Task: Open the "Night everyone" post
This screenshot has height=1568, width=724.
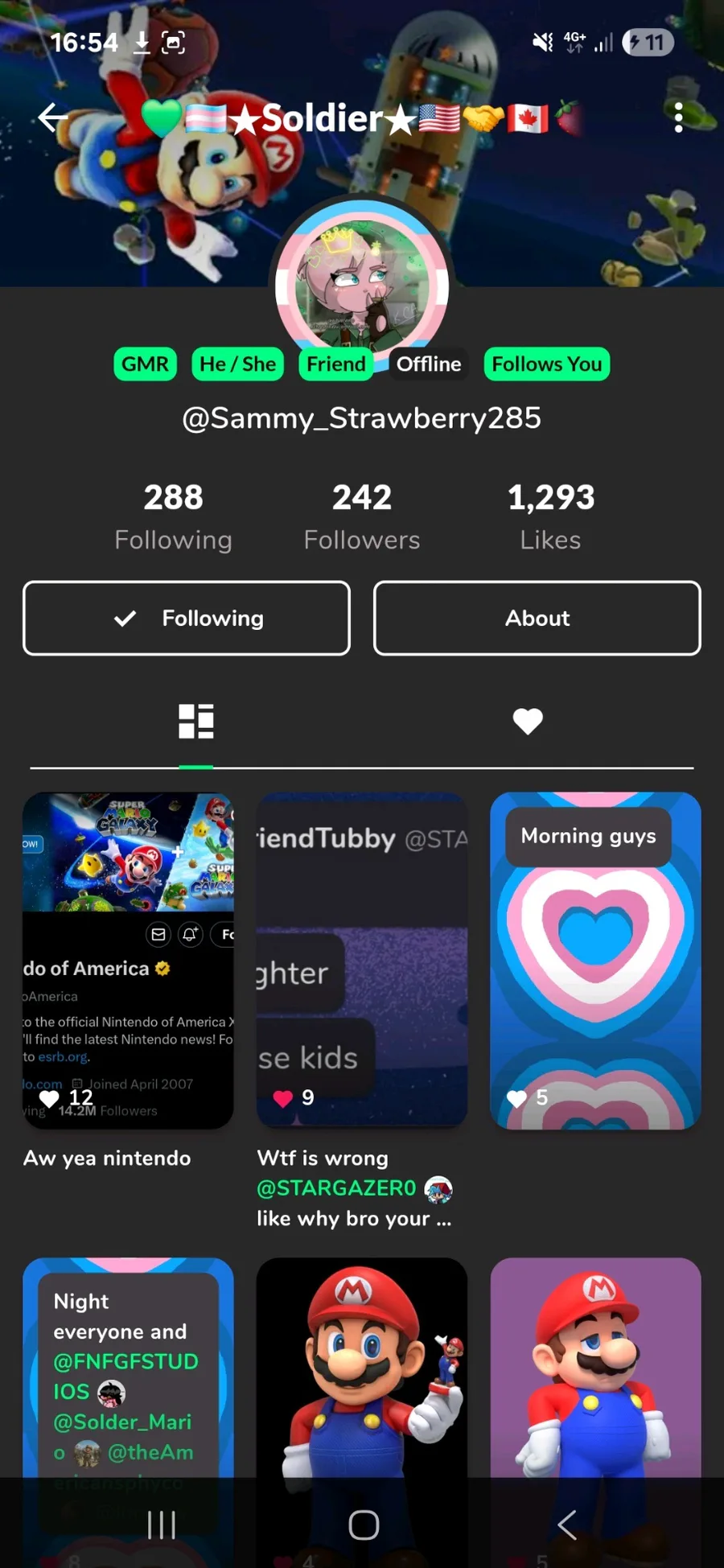Action: pyautogui.click(x=128, y=1368)
